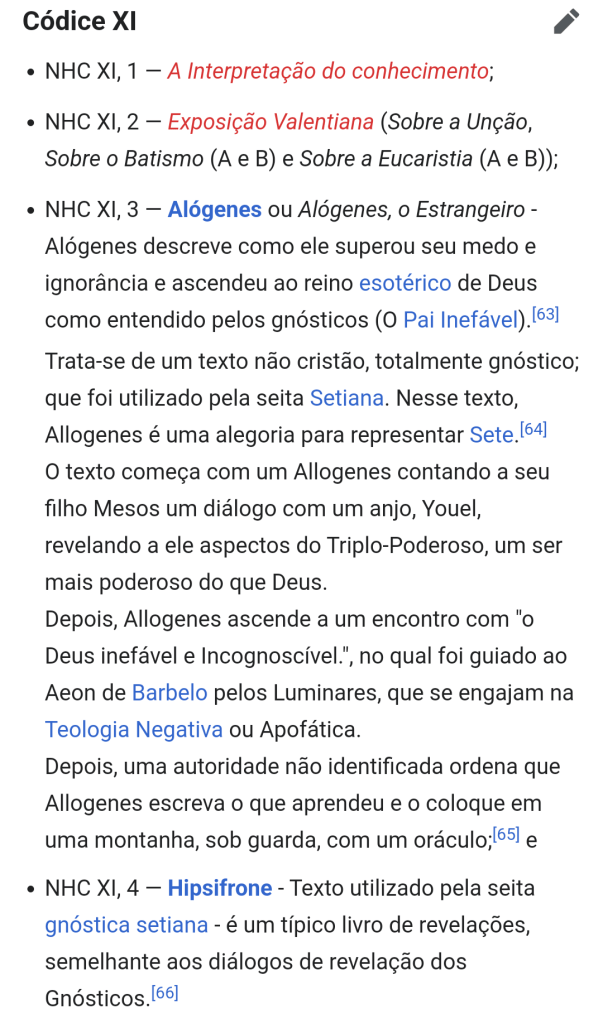Open the Setiana link
Image resolution: width=603 pixels, height=1023 pixels.
347,398
